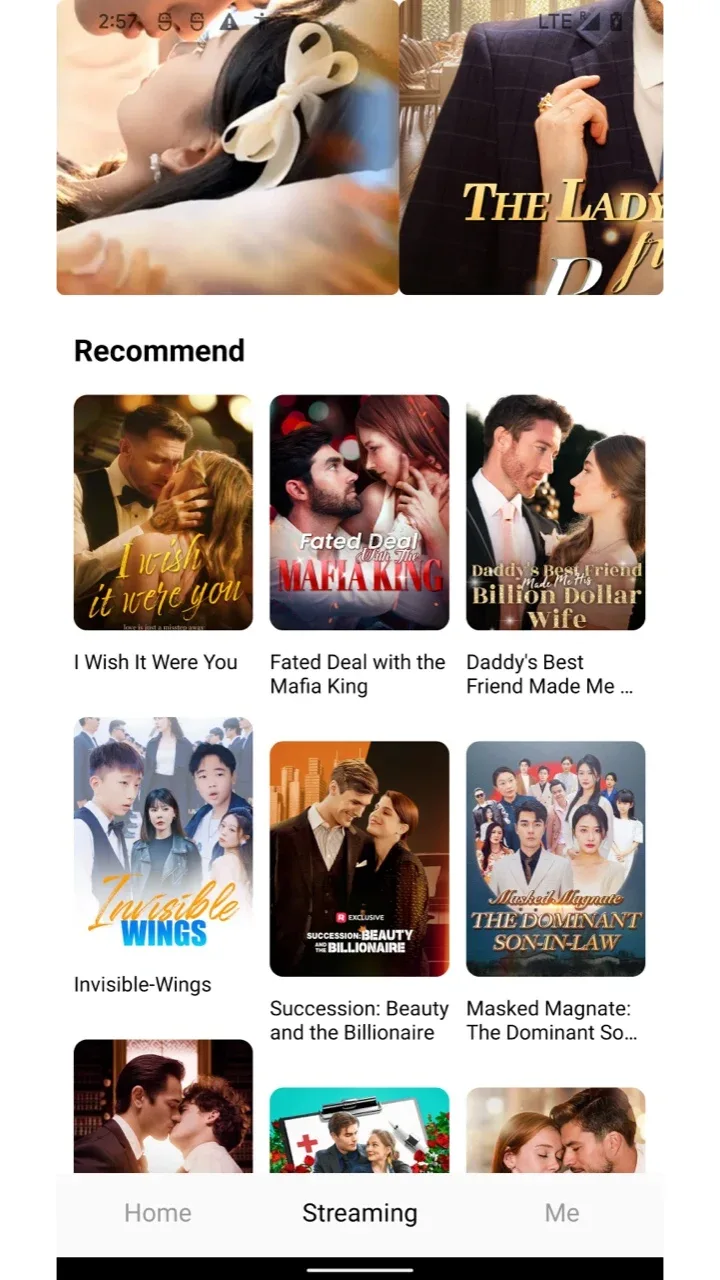The height and width of the screenshot is (1280, 720).
Task: Open Invisible-Wings series
Action: [163, 835]
